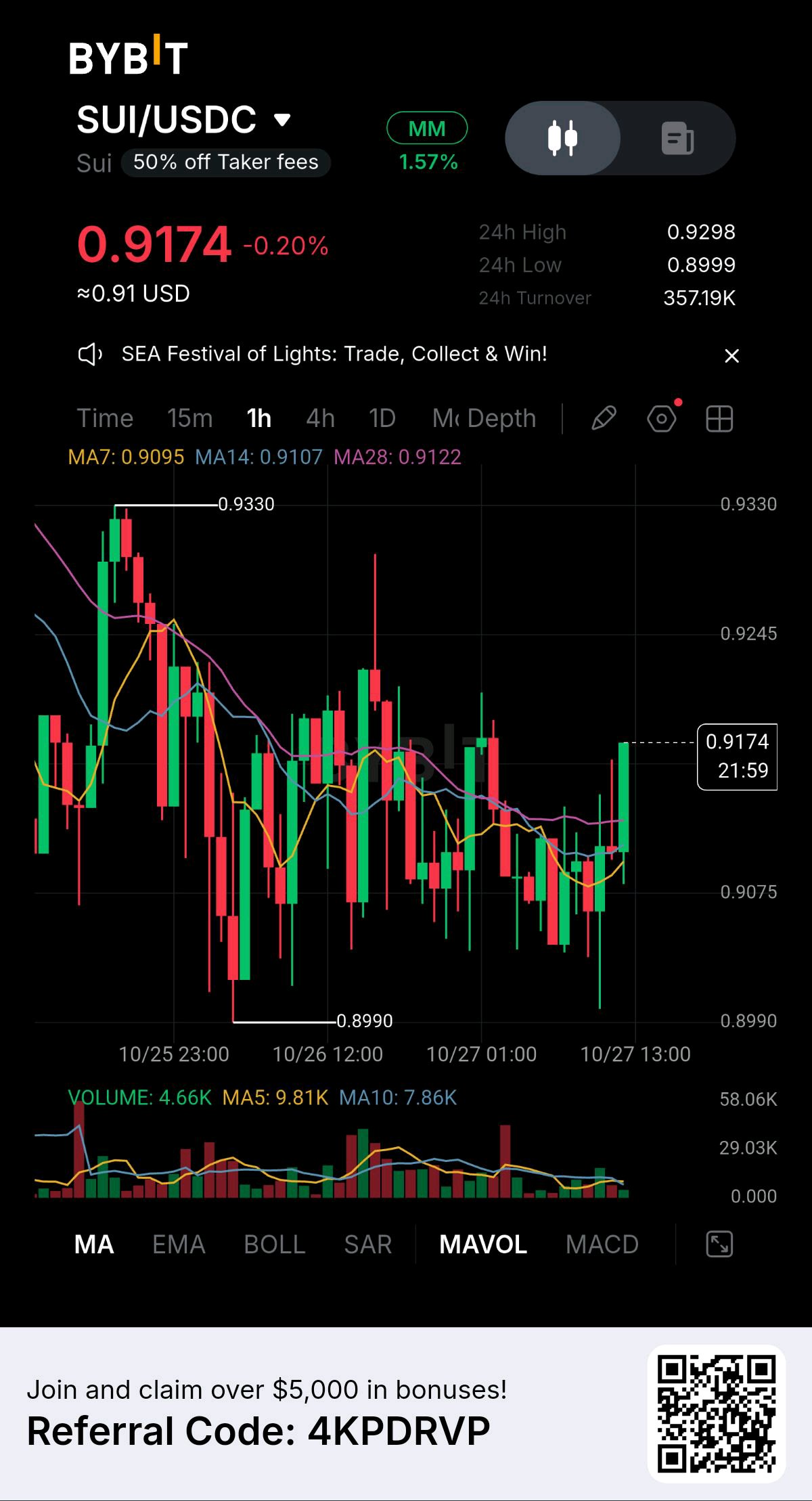This screenshot has height=1501, width=812.
Task: Switch the sub-indicator to MACD
Action: (x=602, y=1244)
